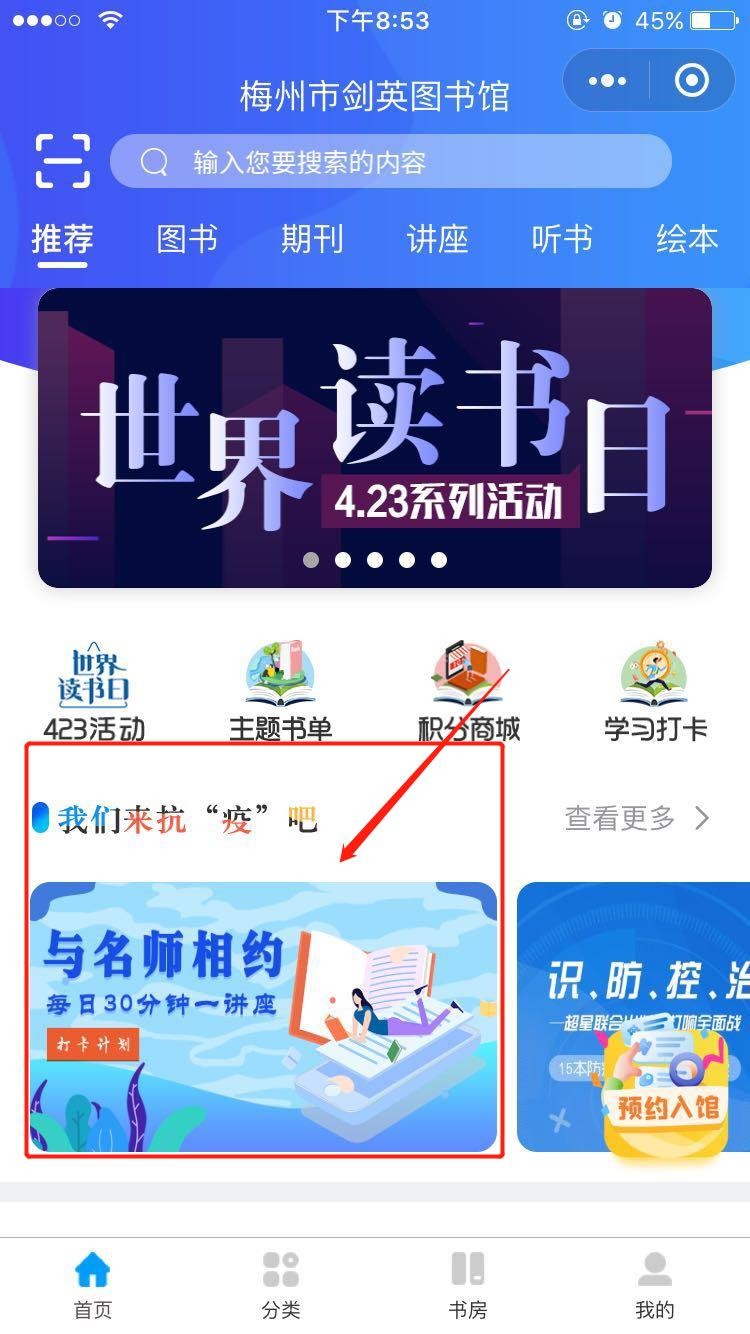Switch to the 听书 tab

coord(562,240)
